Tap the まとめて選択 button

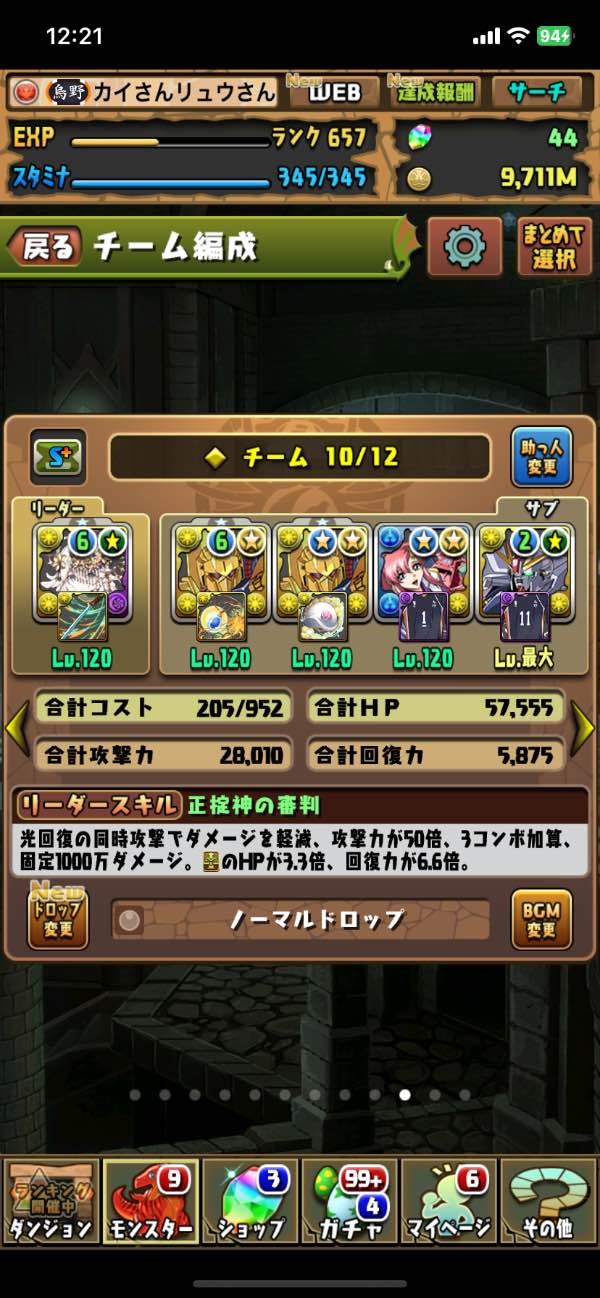click(x=554, y=246)
